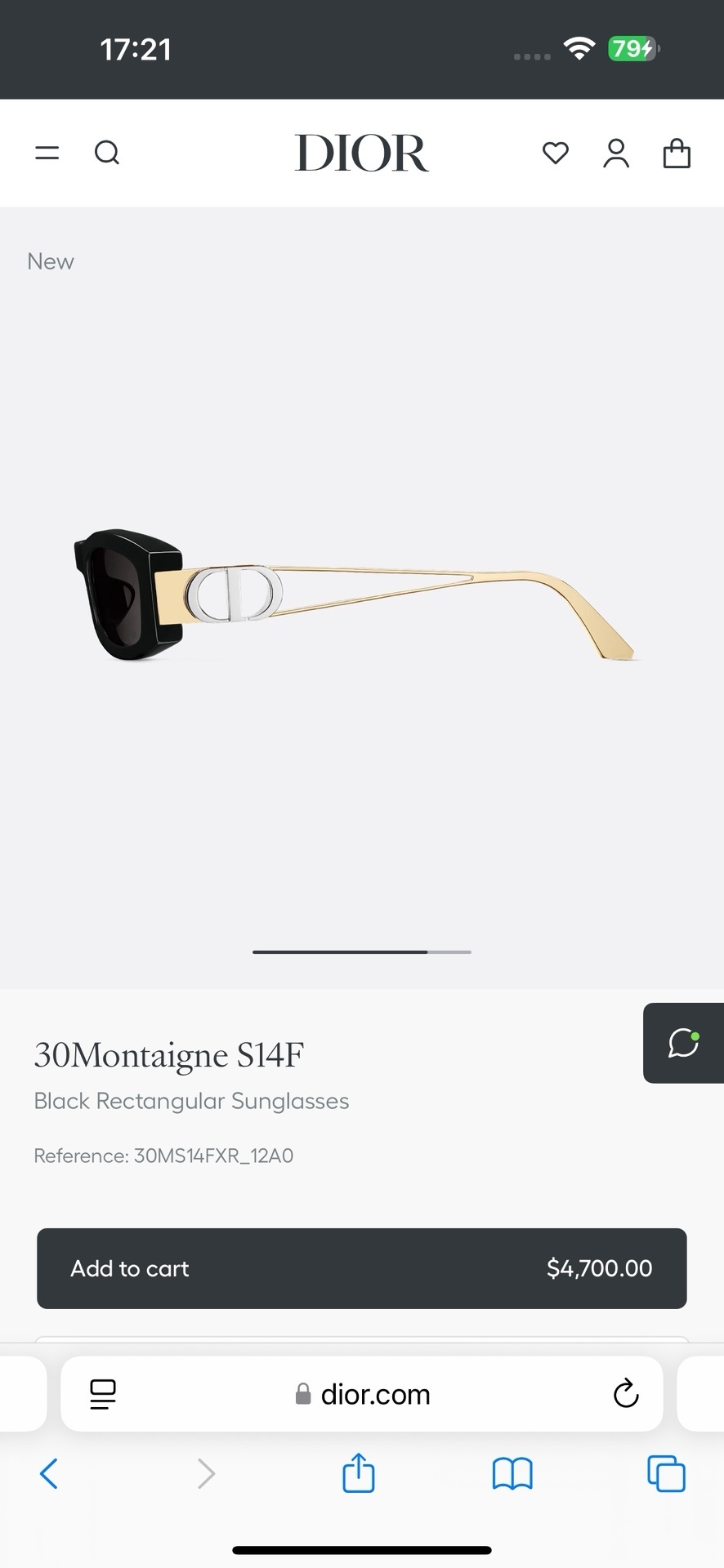Viewport: 724px width, 1568px height.
Task: Tap the image carousel progress bar
Action: coord(362,951)
